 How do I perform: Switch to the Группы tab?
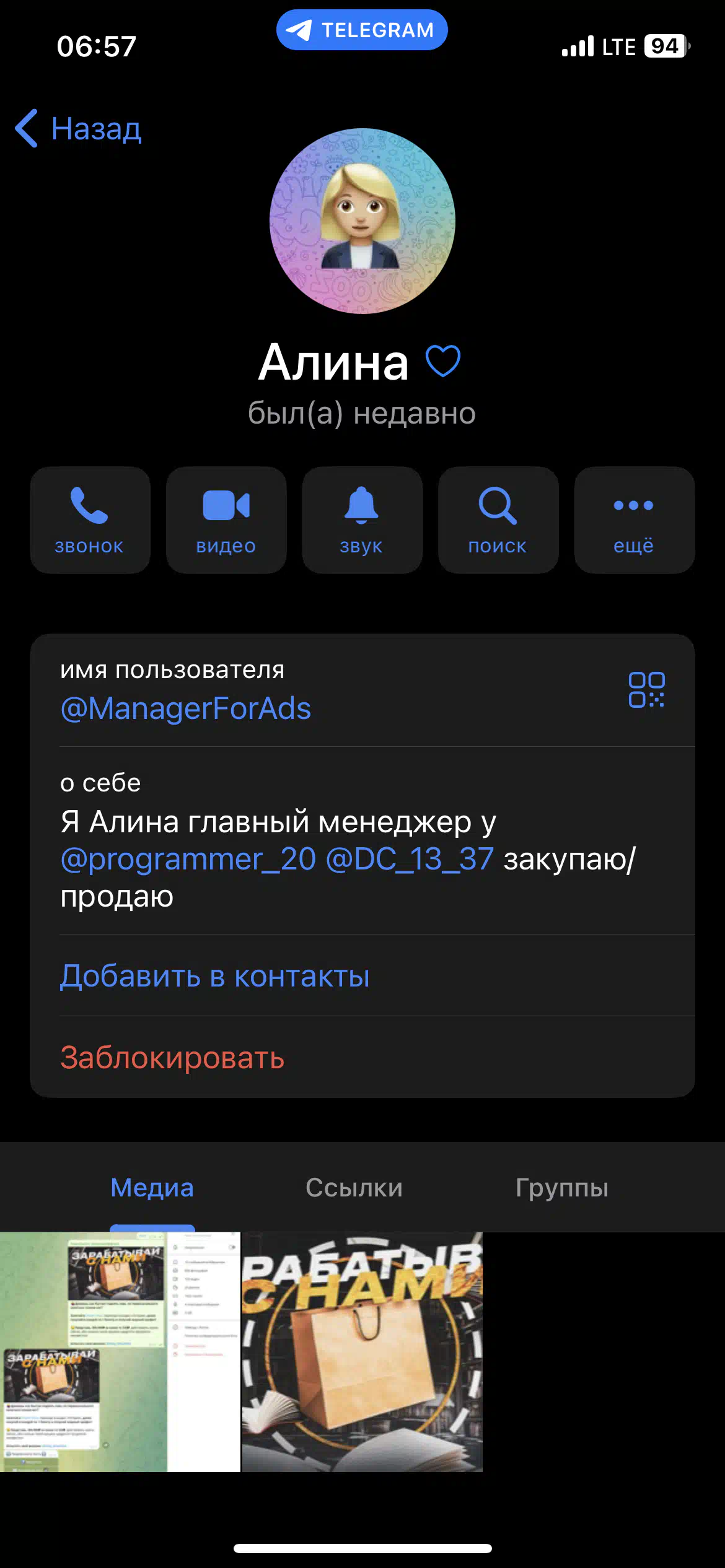coord(562,1188)
